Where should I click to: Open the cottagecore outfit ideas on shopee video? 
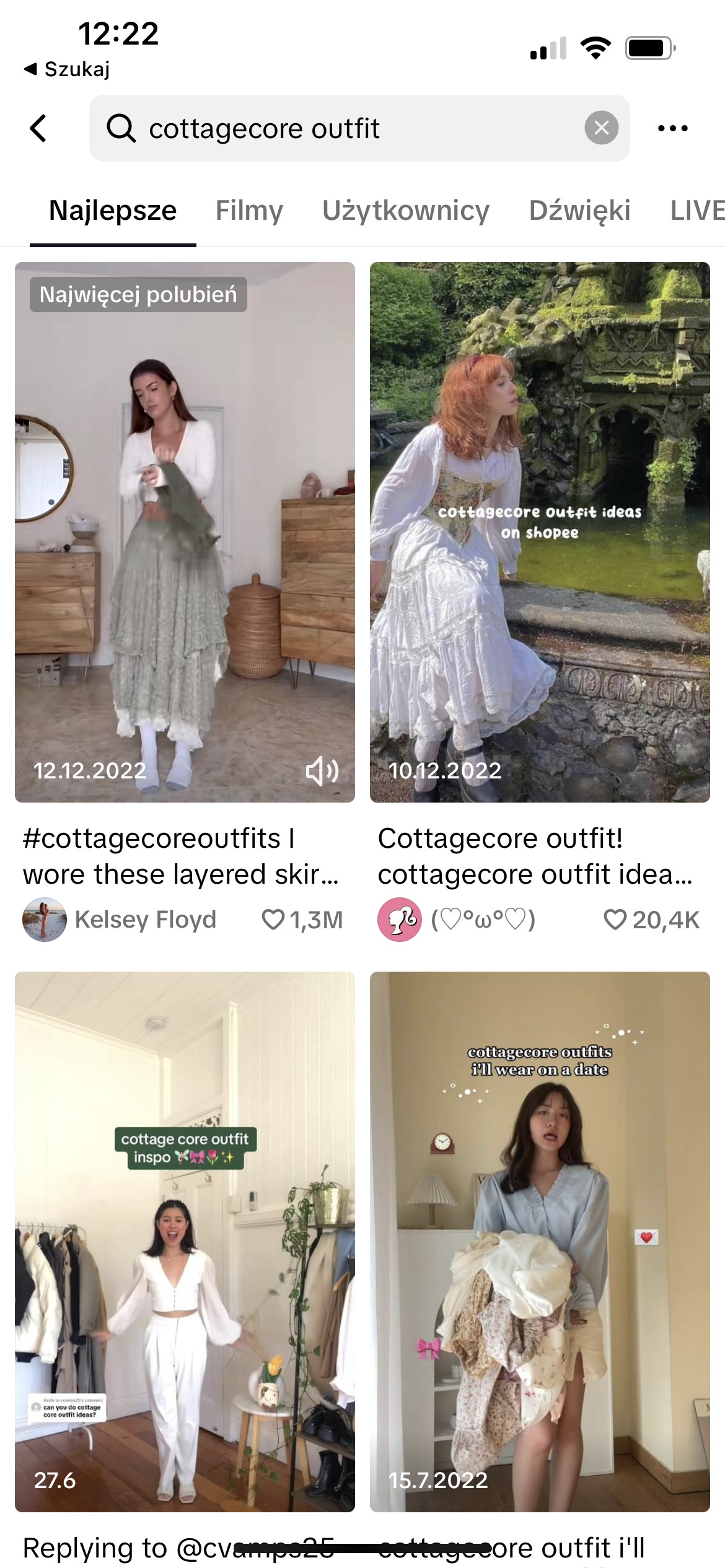click(539, 533)
